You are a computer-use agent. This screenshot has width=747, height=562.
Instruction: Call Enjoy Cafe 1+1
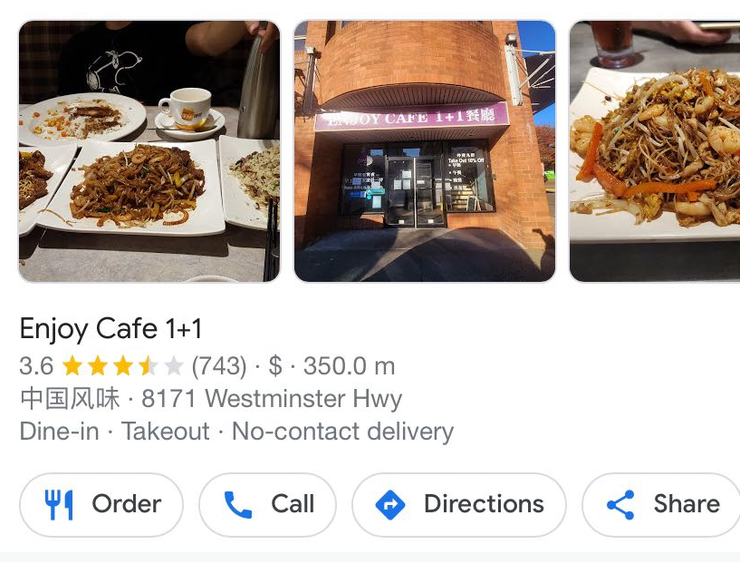tap(267, 504)
